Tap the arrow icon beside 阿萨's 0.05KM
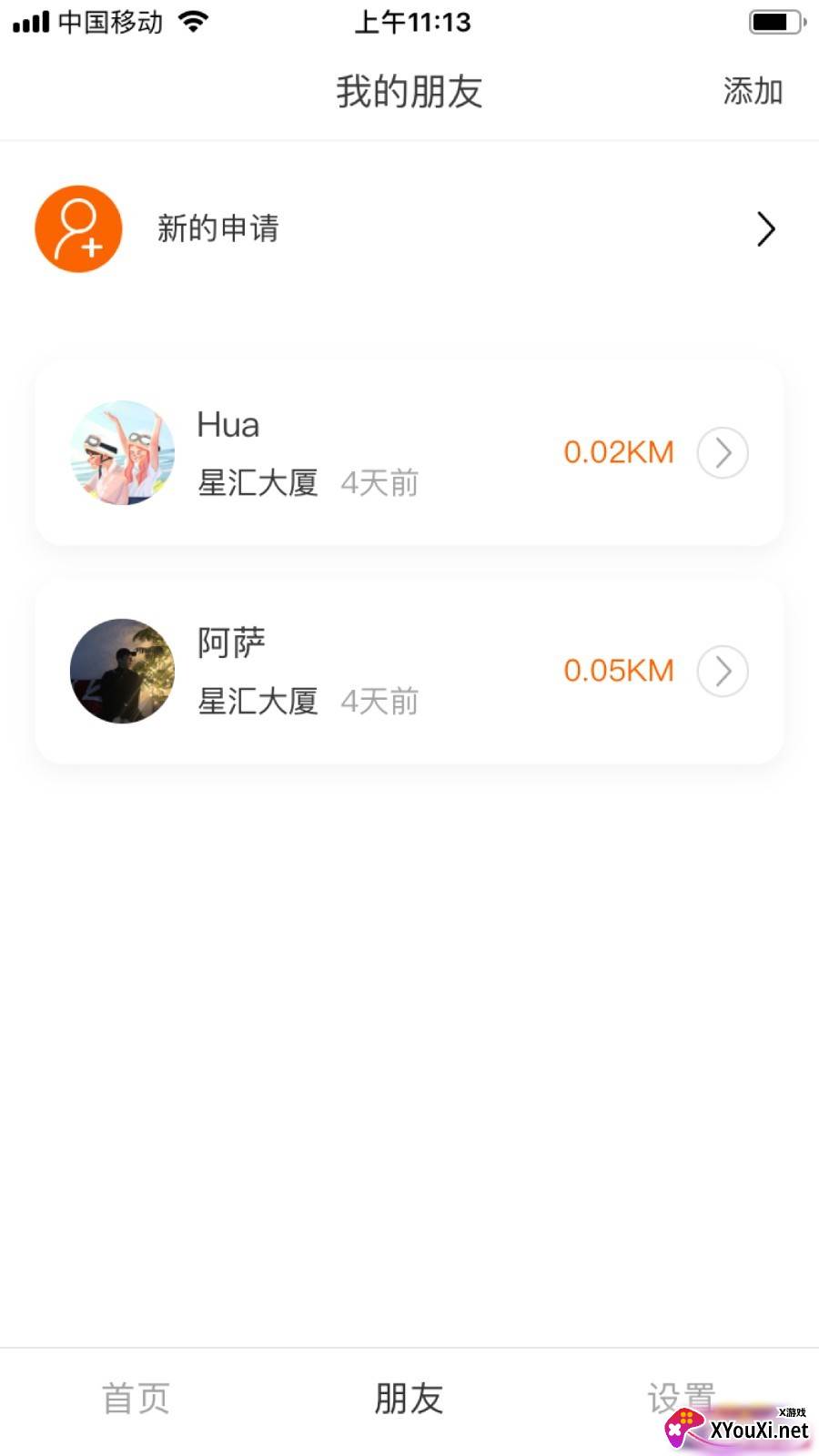The width and height of the screenshot is (819, 1456). pos(723,672)
